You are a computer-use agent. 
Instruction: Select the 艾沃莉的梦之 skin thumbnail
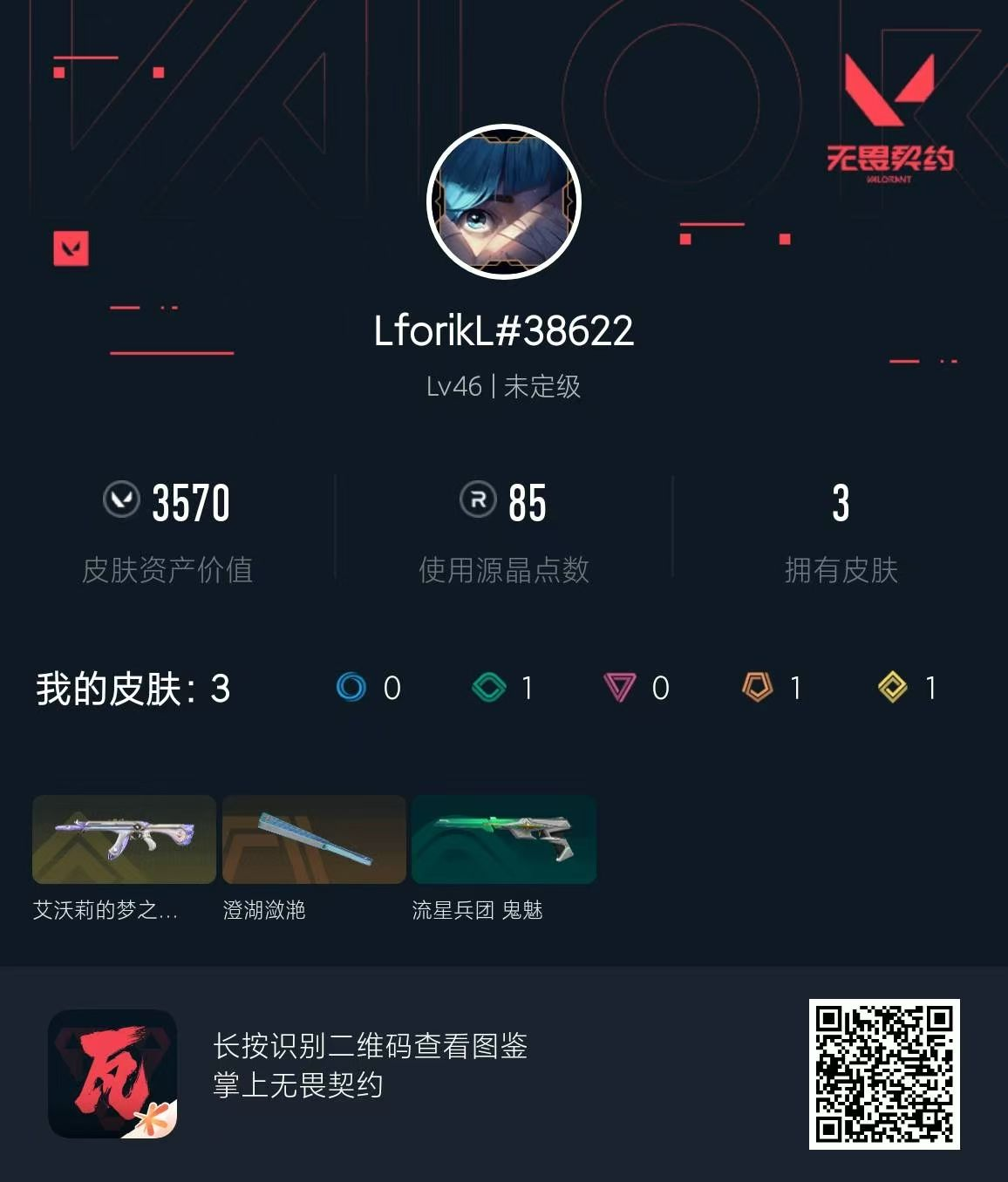123,839
